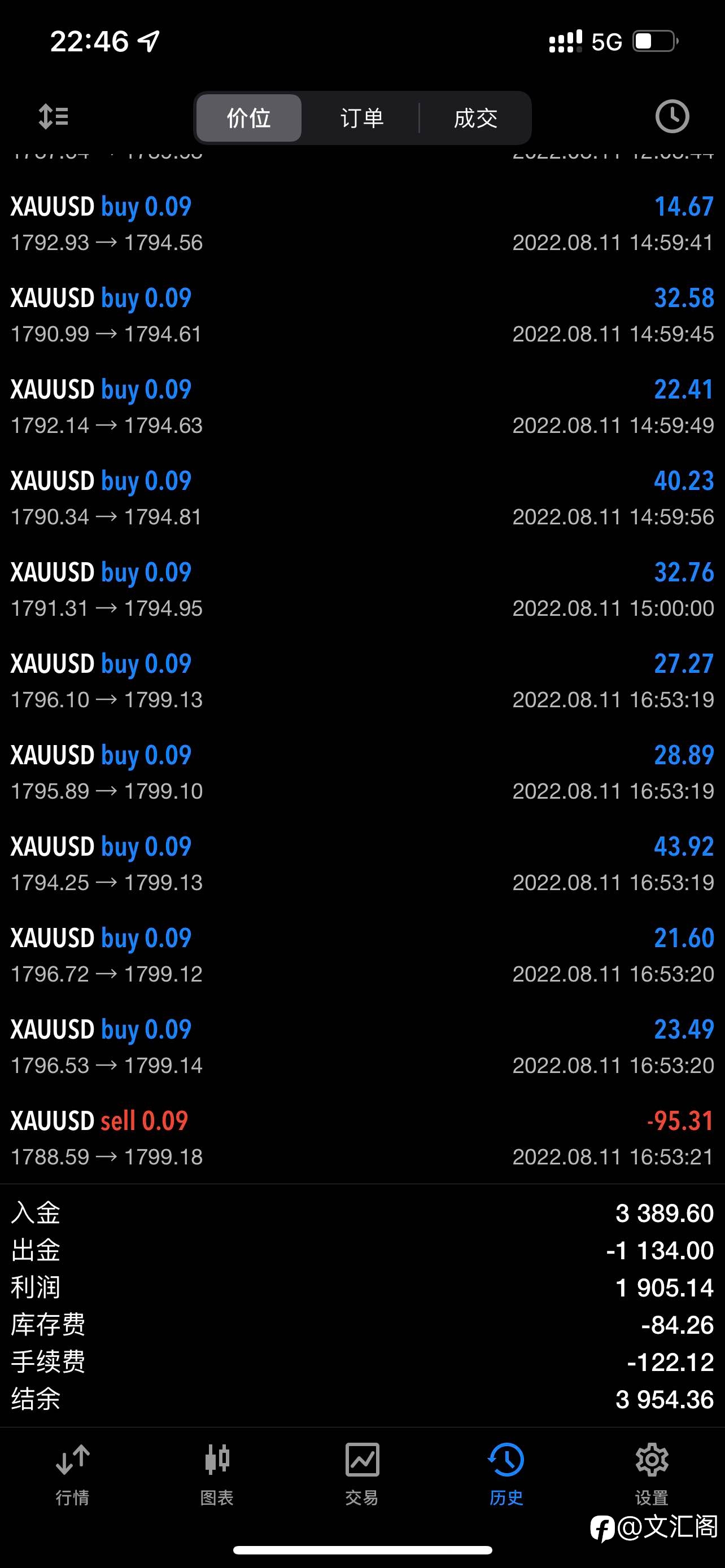
Task: Expand the XAUUSD sell trade with -95.31 loss
Action: coord(362,1138)
